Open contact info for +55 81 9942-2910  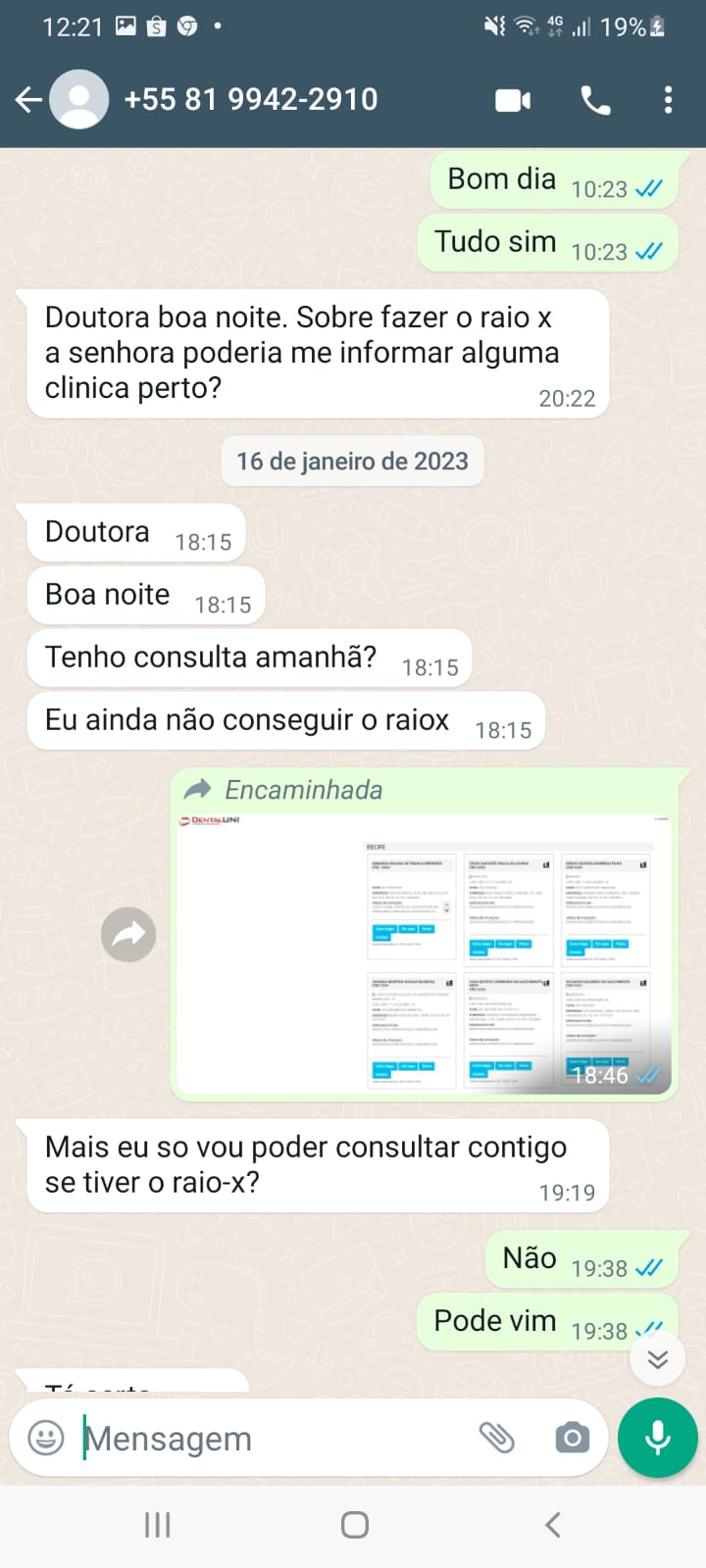(251, 99)
